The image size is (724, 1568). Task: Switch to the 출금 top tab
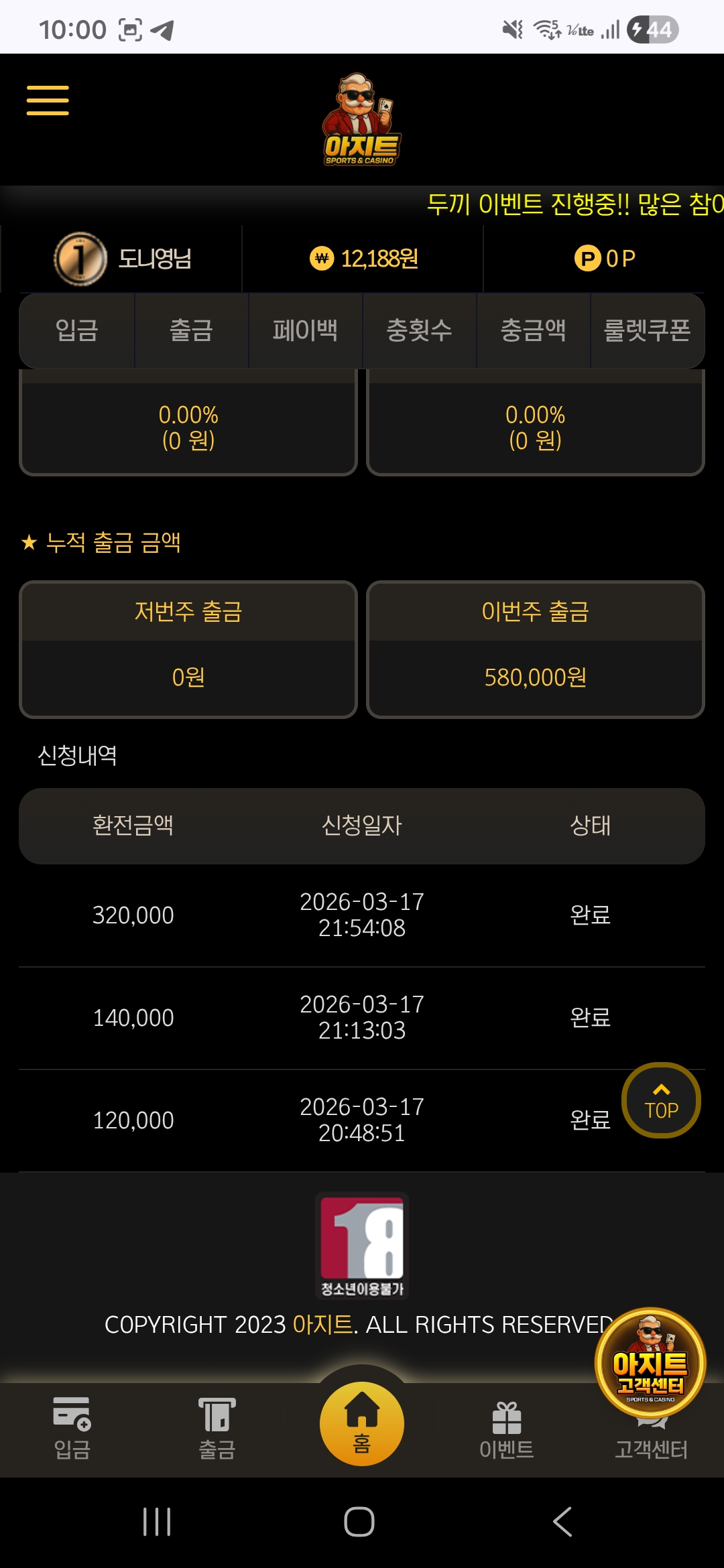191,330
